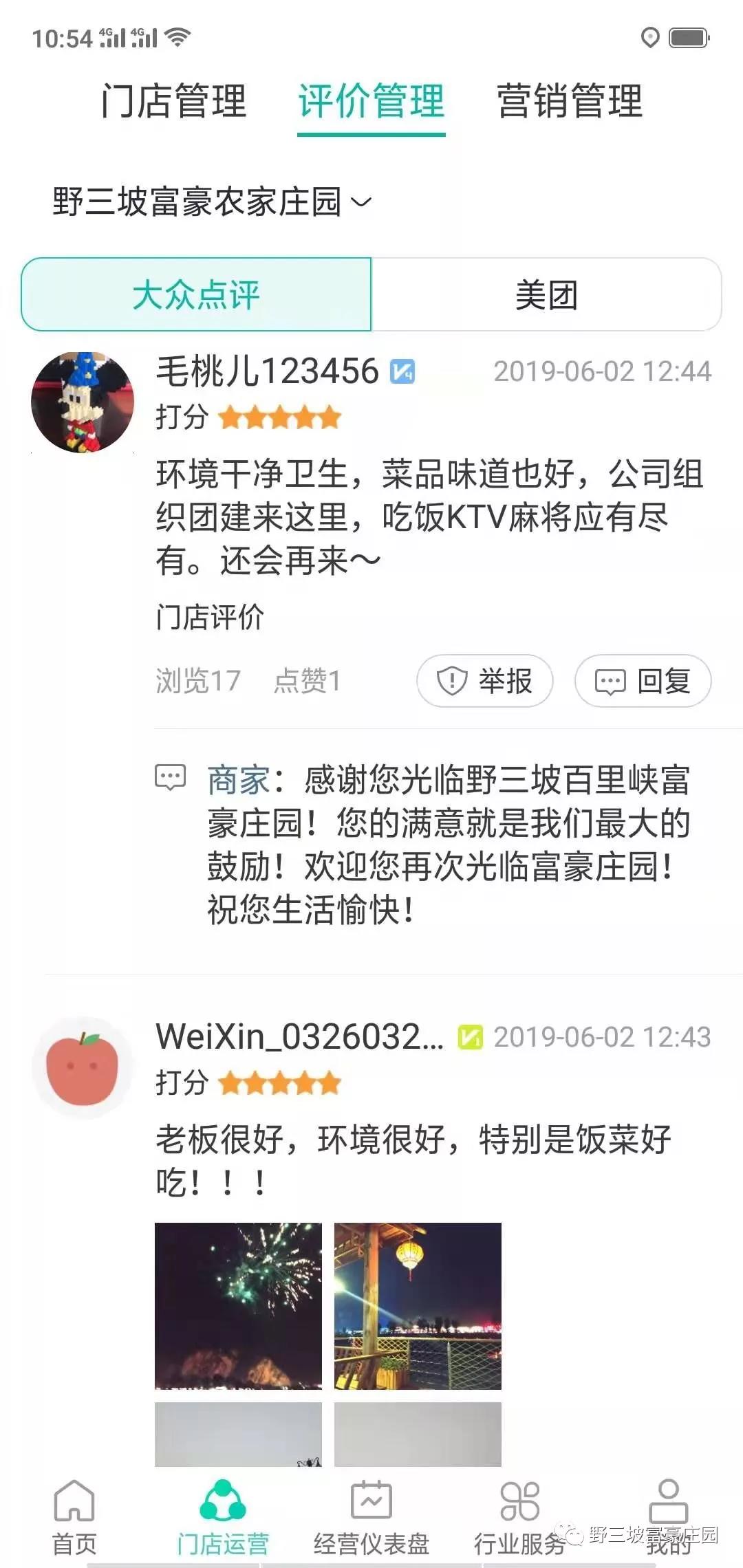Switch to the 门店管理 tab
743x1568 pixels.
click(x=173, y=101)
